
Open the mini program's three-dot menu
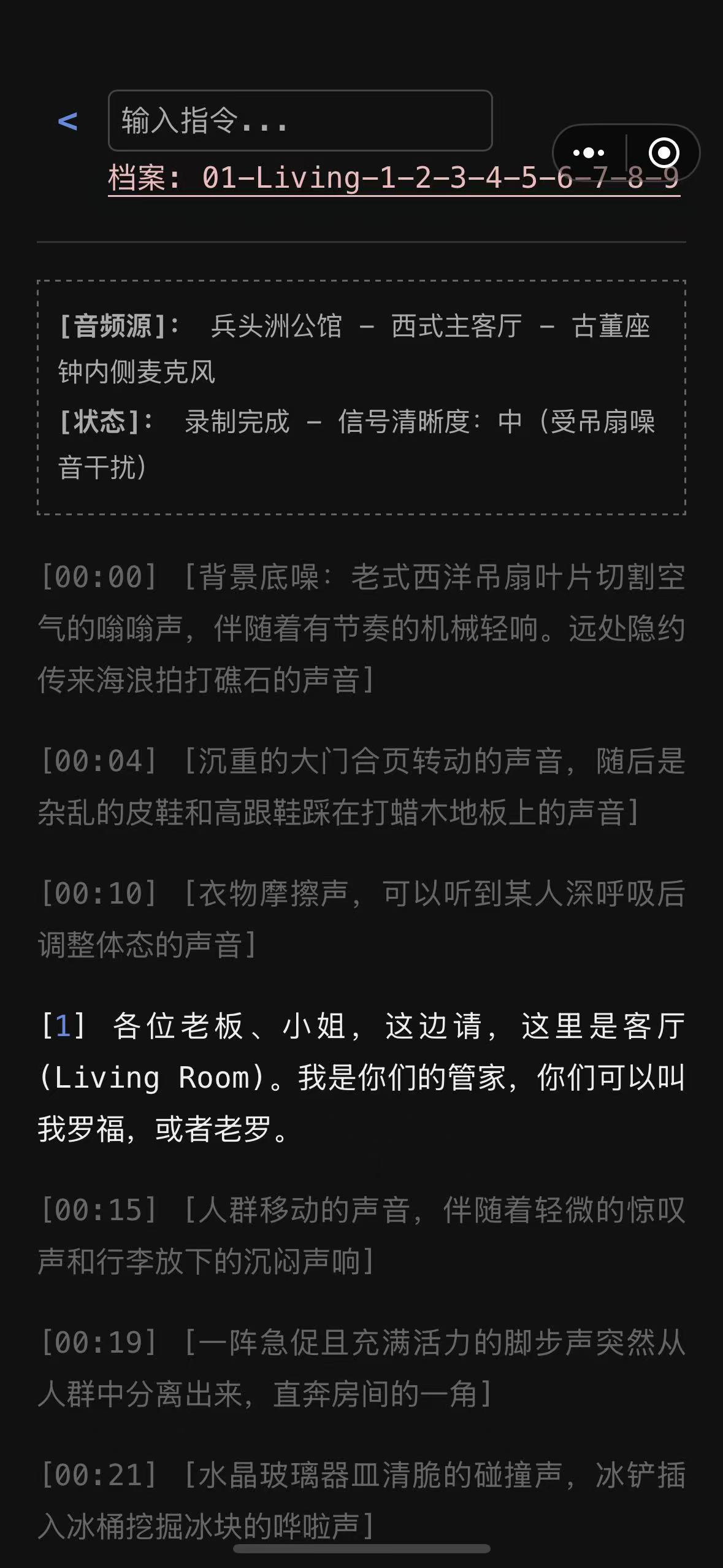tap(588, 153)
